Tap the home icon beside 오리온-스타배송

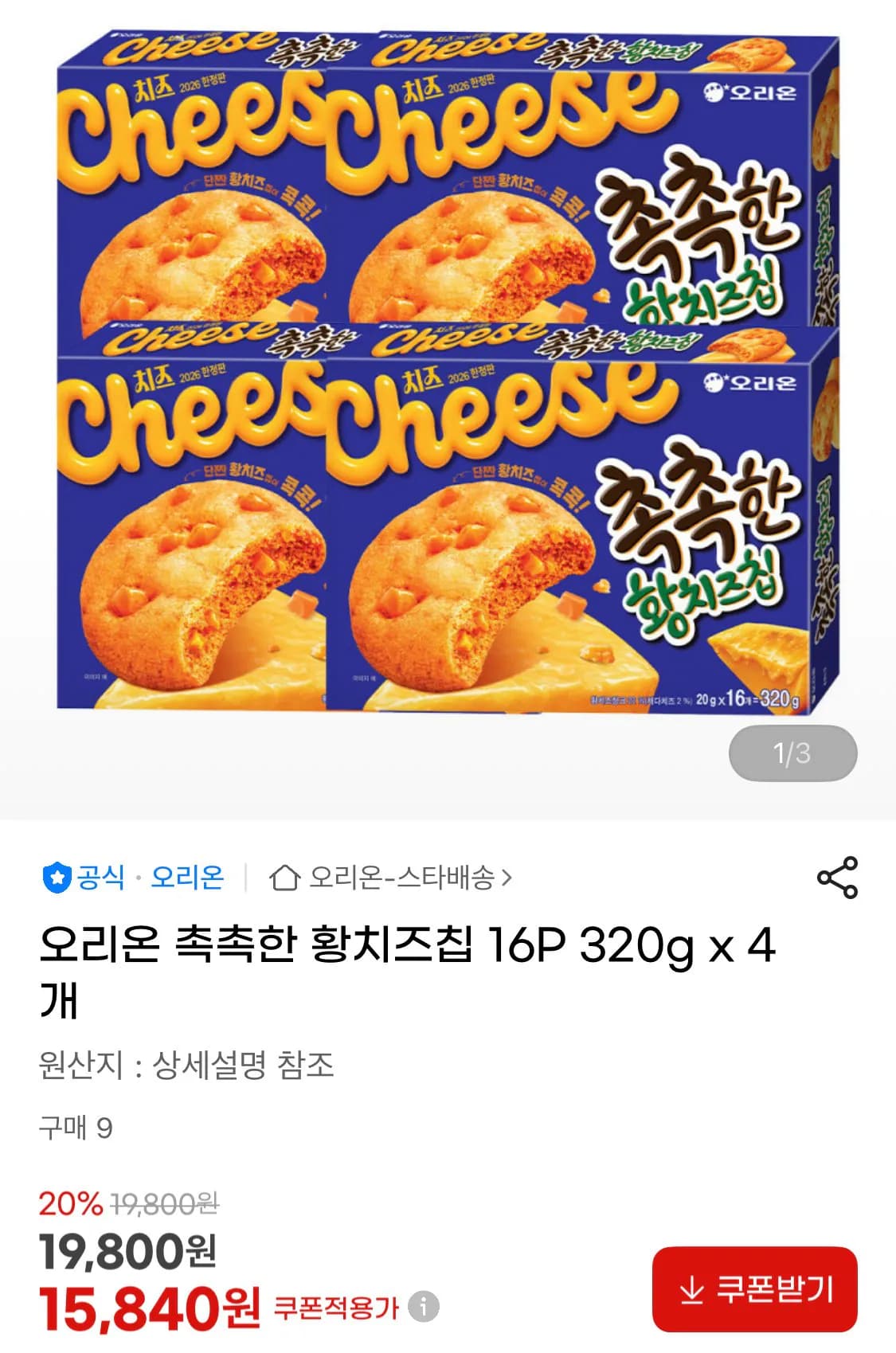pyautogui.click(x=284, y=876)
